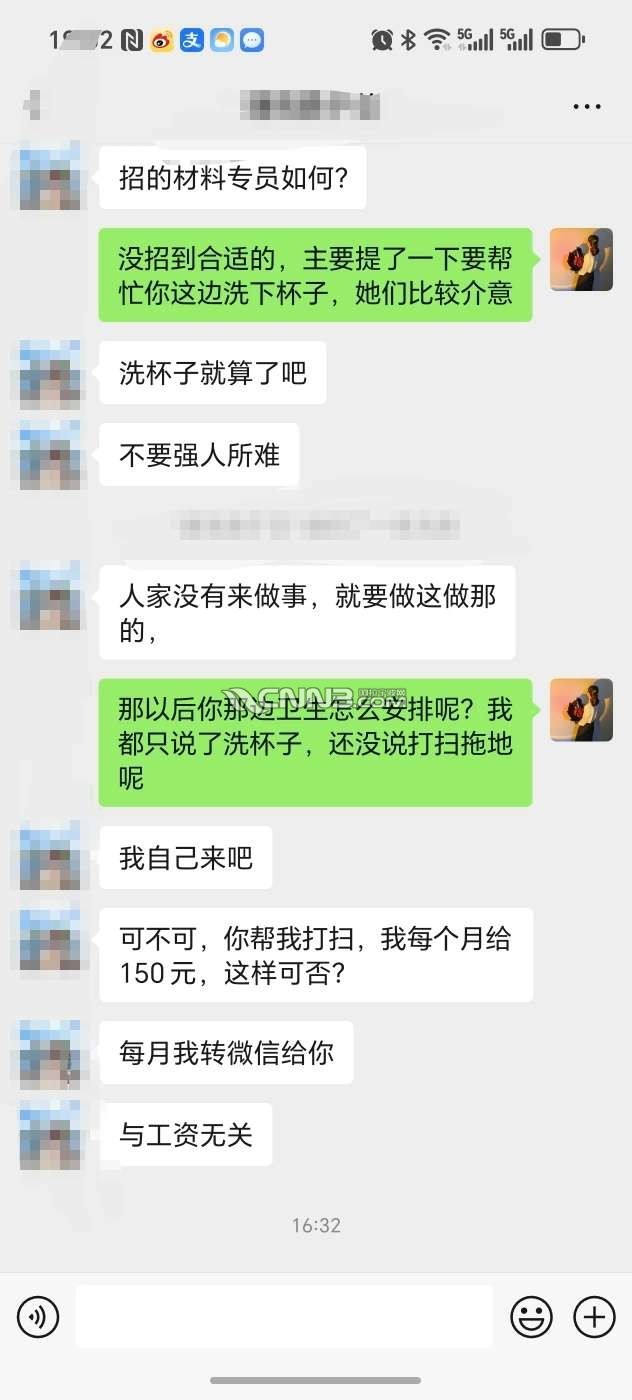632x1400 pixels.
Task: Open the plus attachments panel
Action: click(594, 1317)
